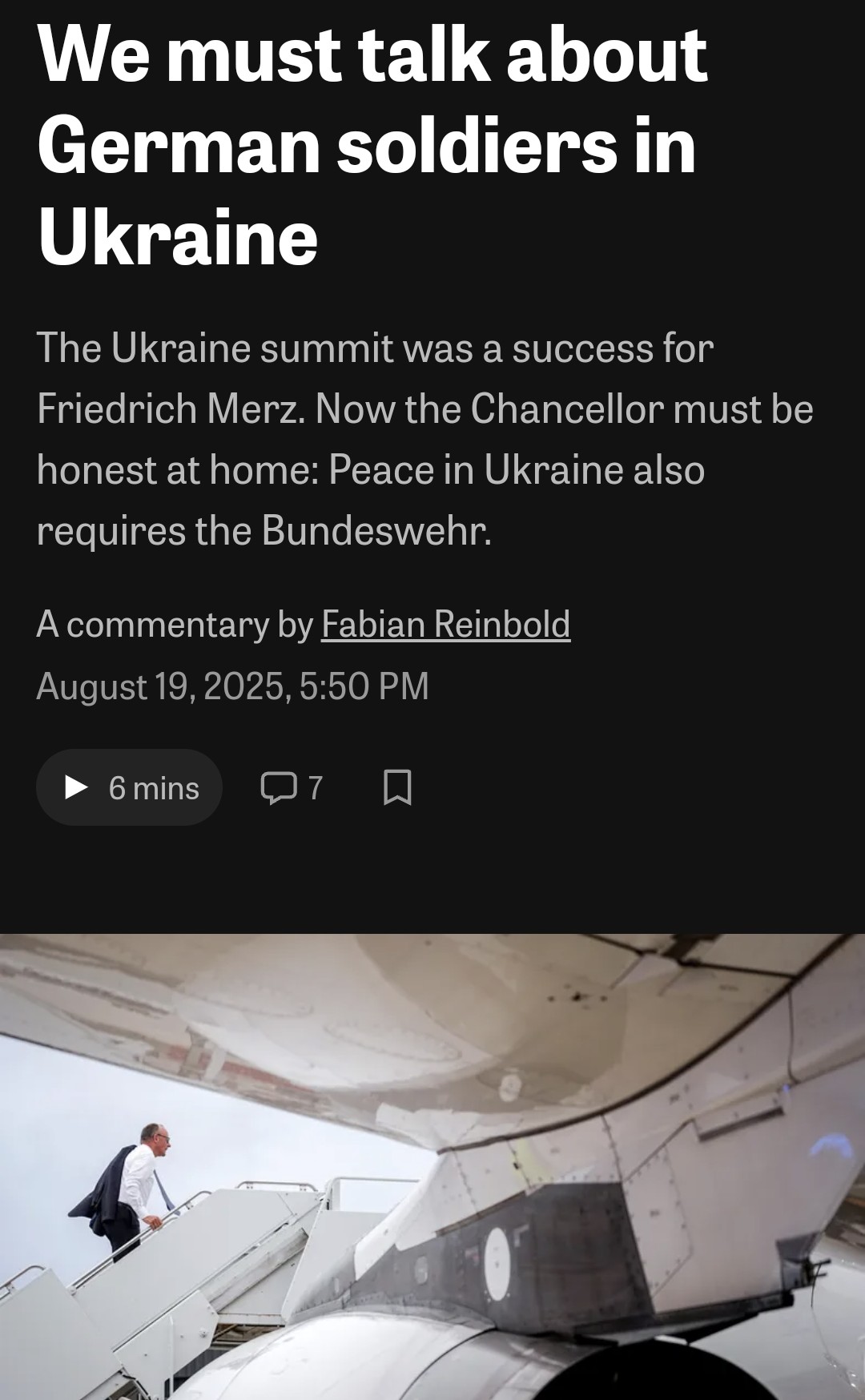Screen dimensions: 865x1400
Task: Open author Fabian Reinbold's page
Action: (445, 624)
